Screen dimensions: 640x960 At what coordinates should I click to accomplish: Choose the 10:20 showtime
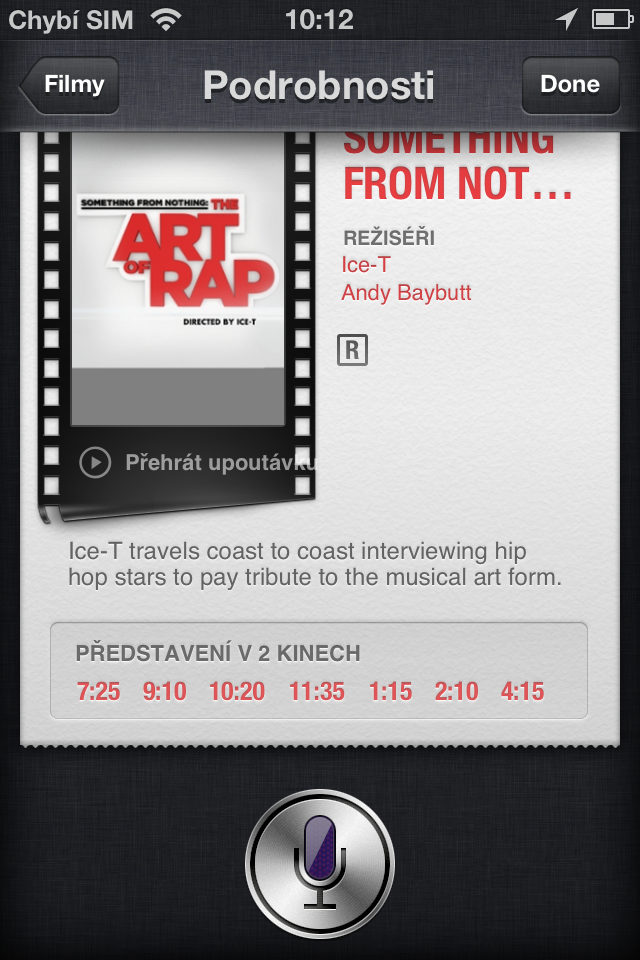click(237, 691)
